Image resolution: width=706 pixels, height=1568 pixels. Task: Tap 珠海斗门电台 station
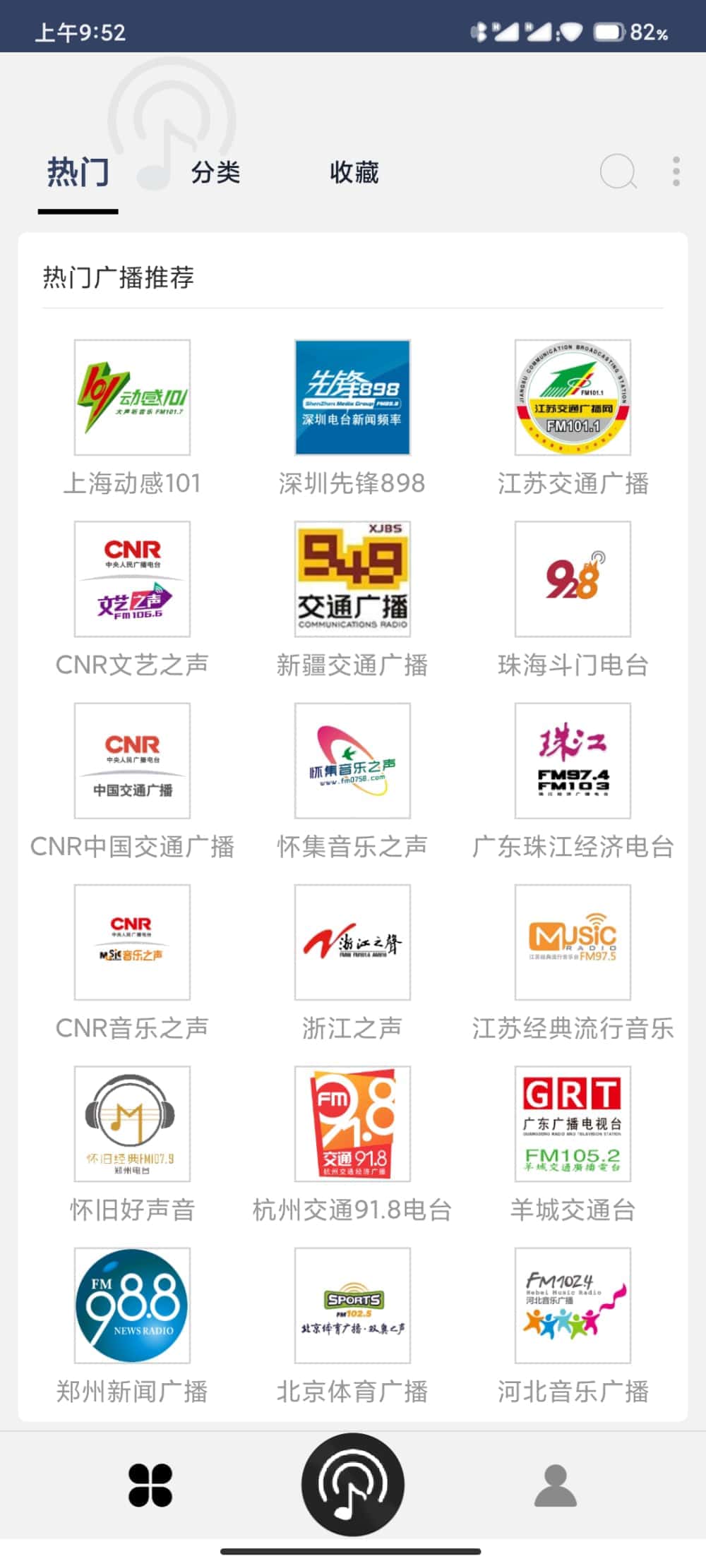573,600
